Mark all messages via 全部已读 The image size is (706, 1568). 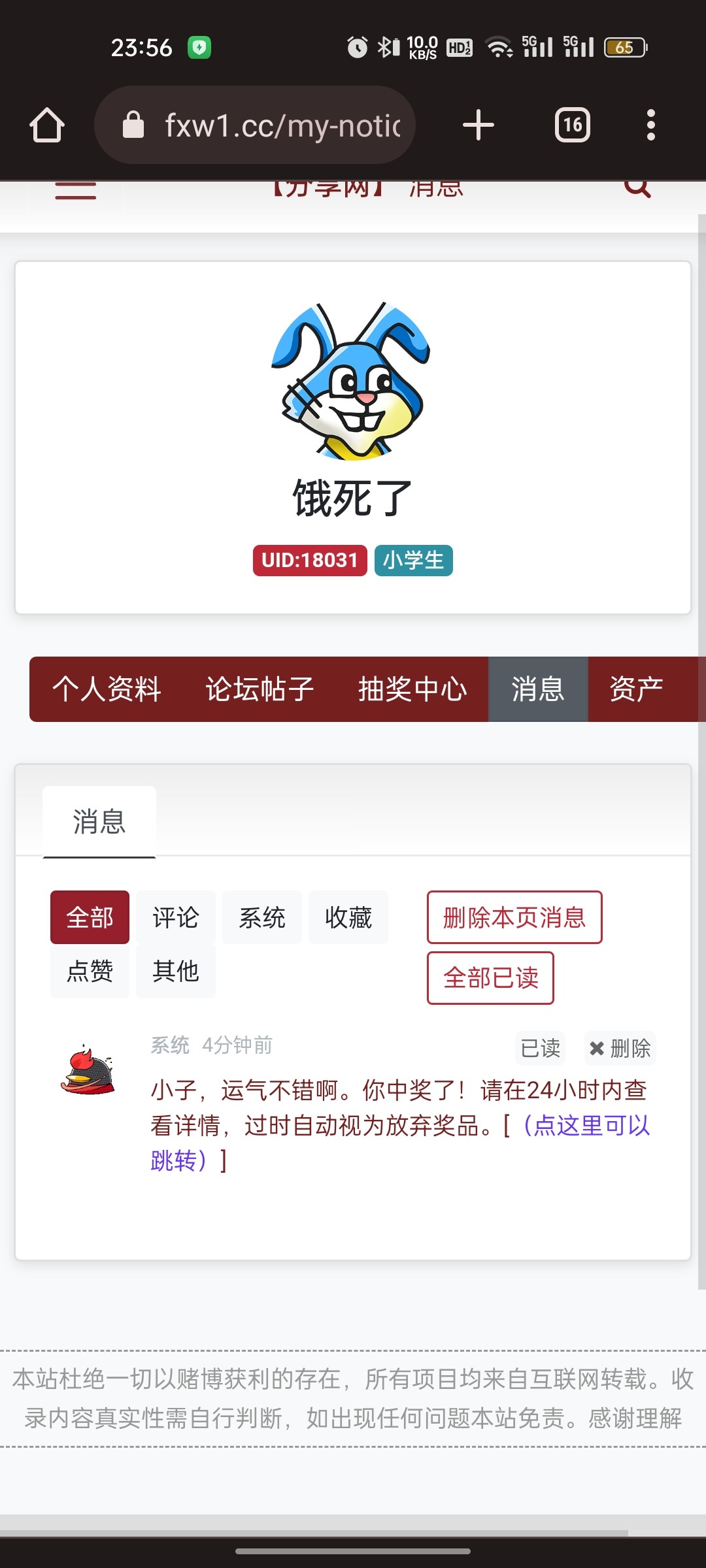pyautogui.click(x=490, y=977)
